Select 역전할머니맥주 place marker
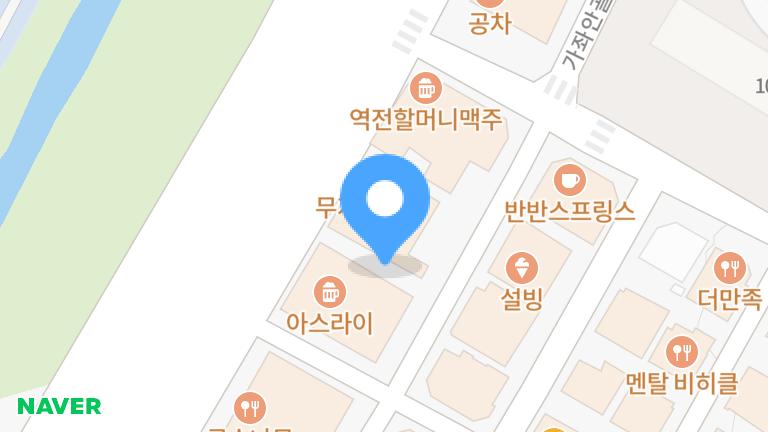This screenshot has height=432, width=768. pos(427,89)
